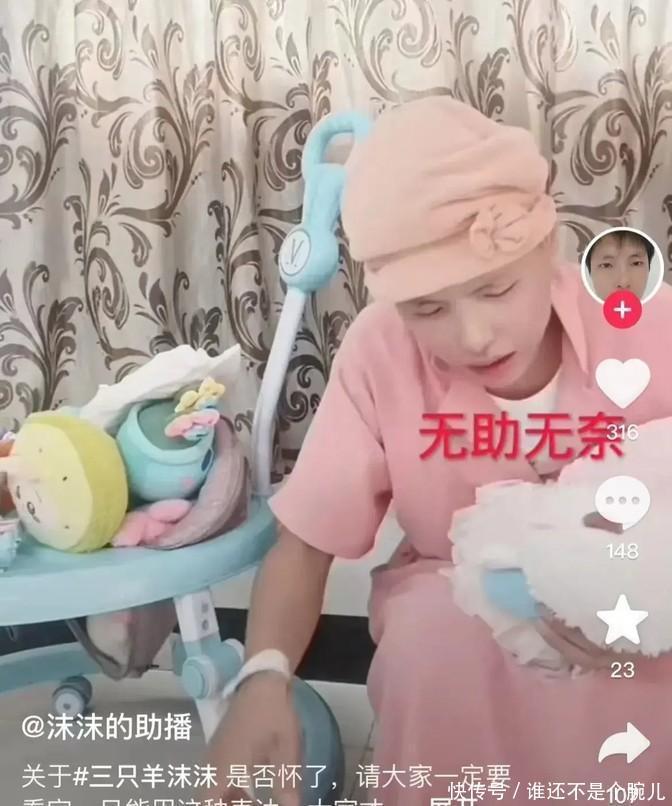The width and height of the screenshot is (672, 806).
Task: Share this video with the arrow icon
Action: (x=622, y=744)
